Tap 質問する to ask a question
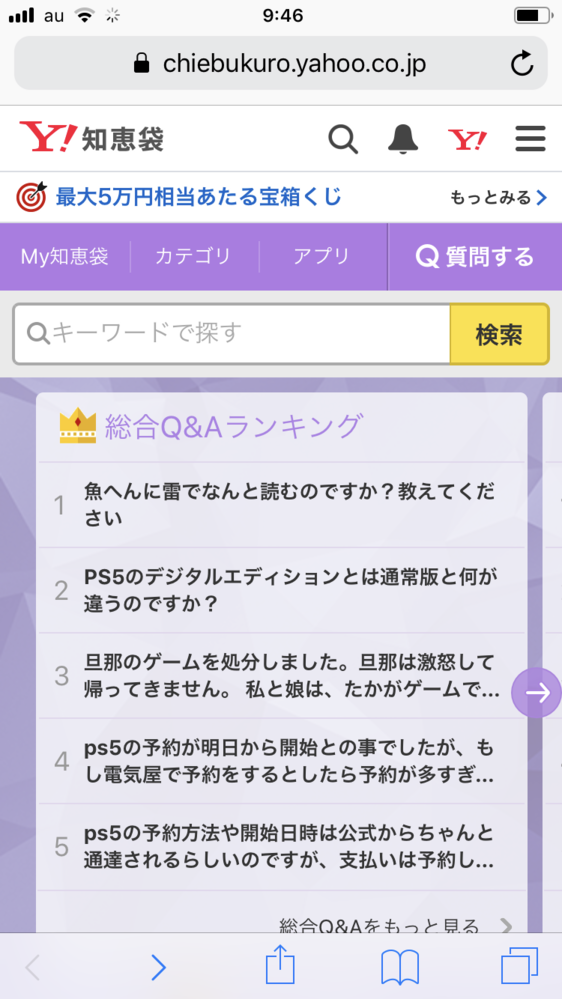 coord(475,257)
